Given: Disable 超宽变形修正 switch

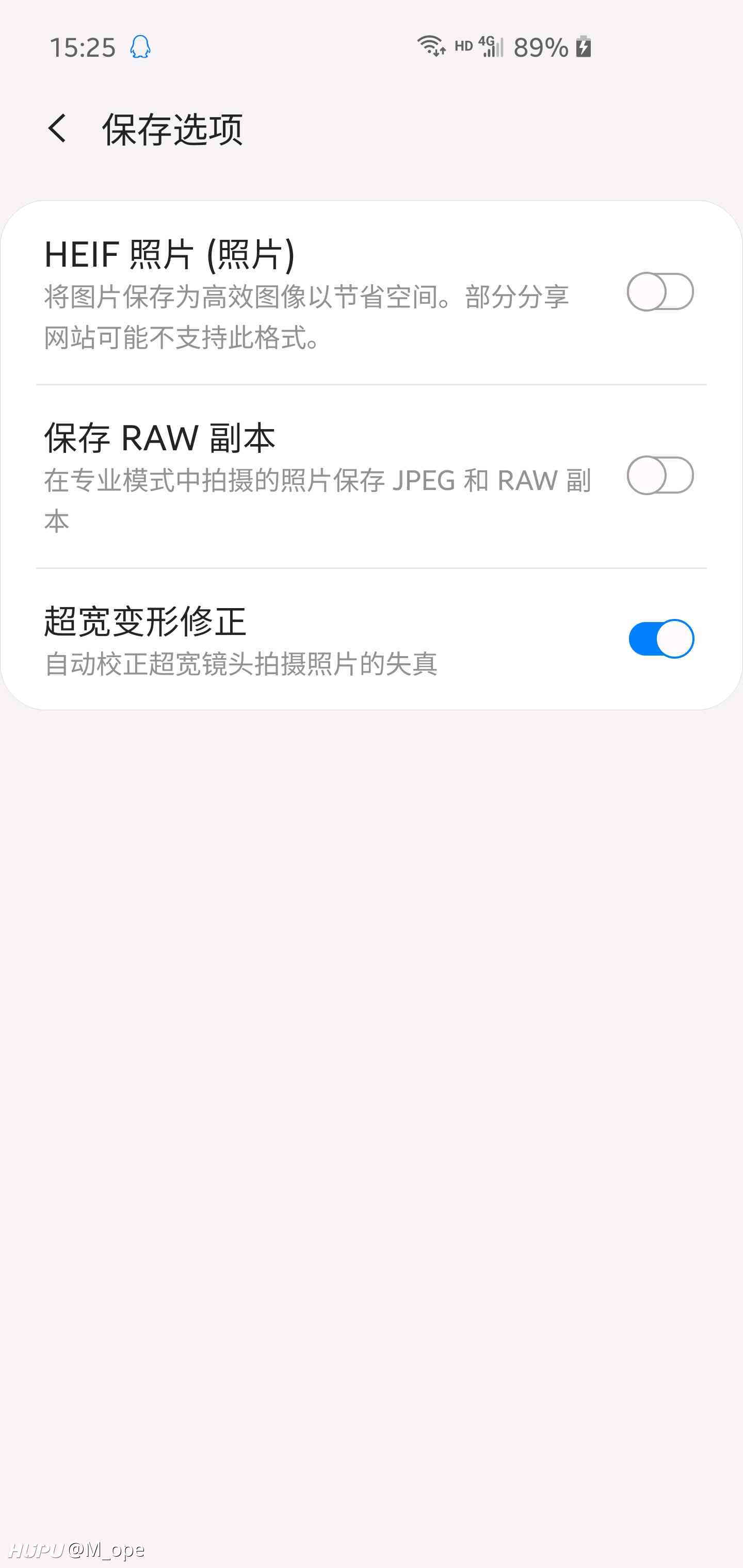Looking at the screenshot, I should click(661, 639).
